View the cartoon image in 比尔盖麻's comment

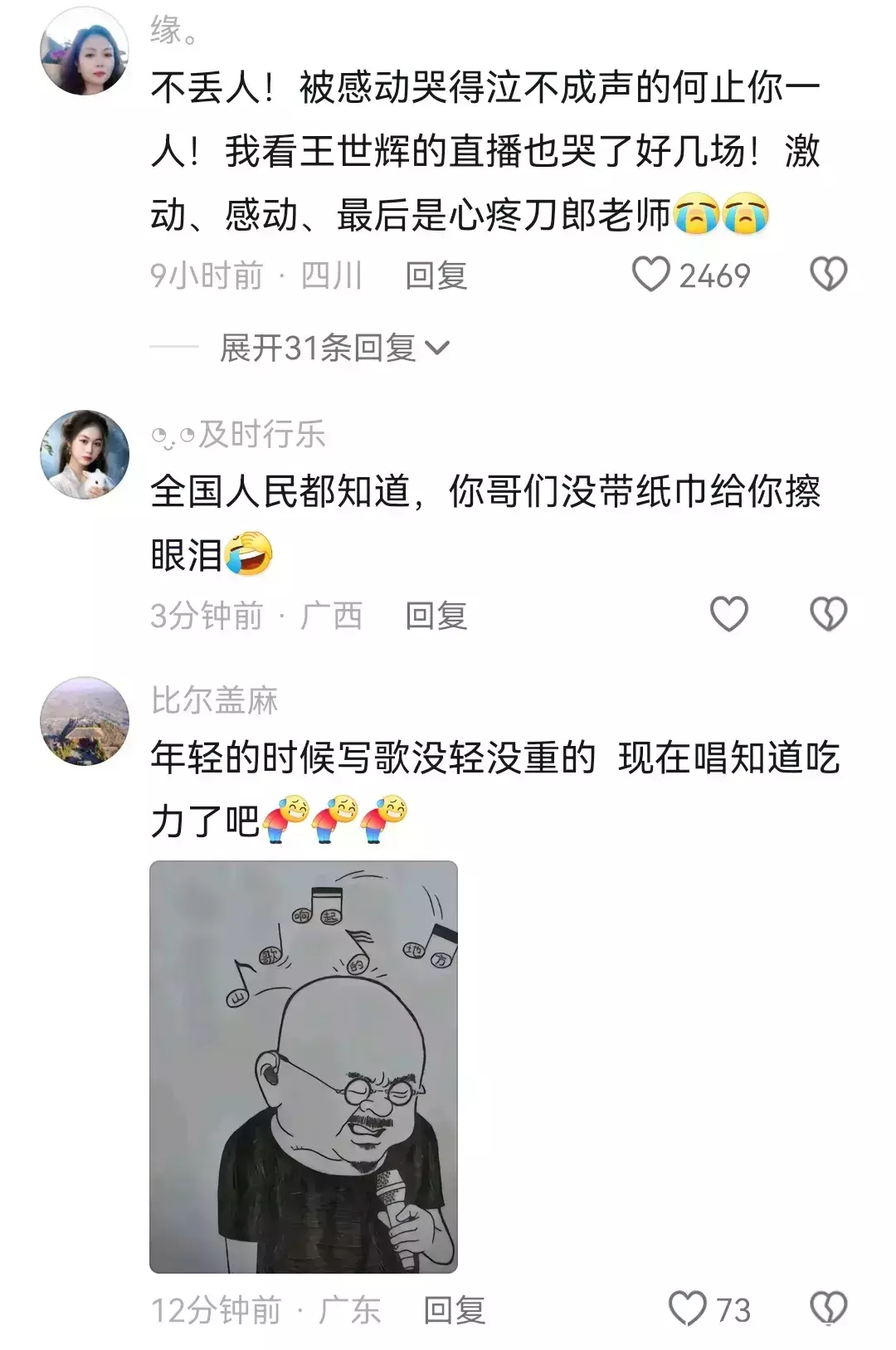click(x=304, y=1066)
